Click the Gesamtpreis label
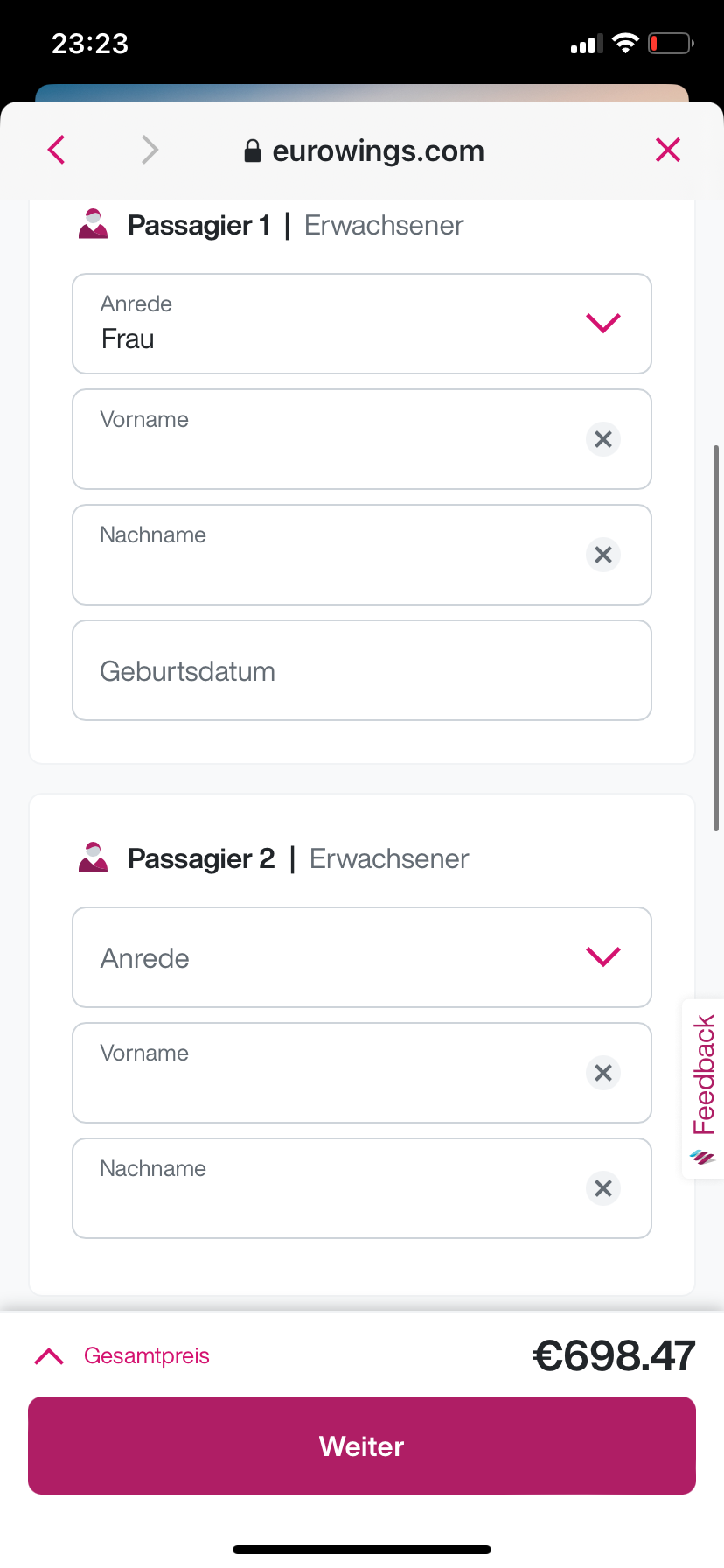This screenshot has width=724, height=1568. click(147, 1355)
